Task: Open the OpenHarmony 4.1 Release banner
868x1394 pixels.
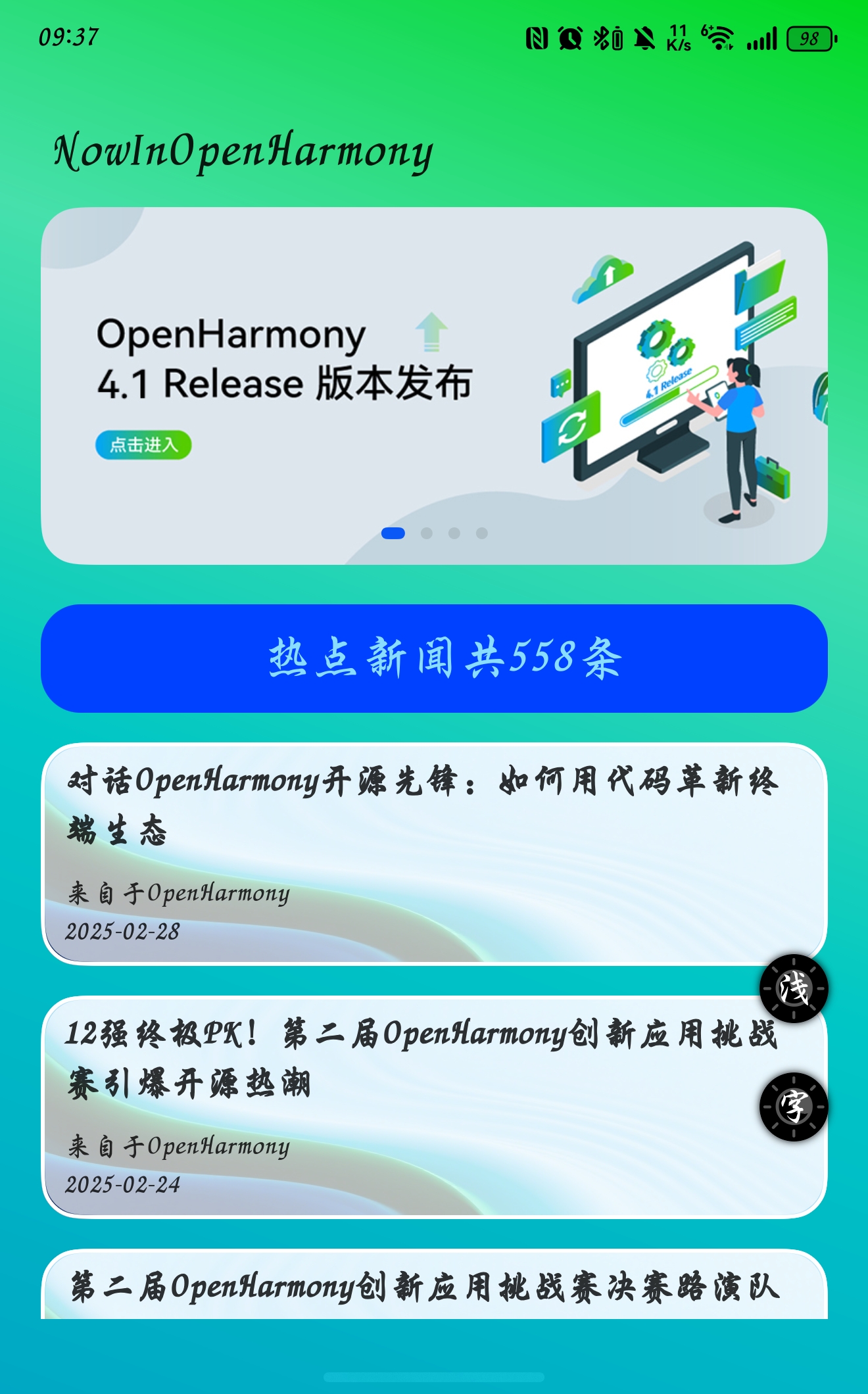Action: click(x=434, y=385)
